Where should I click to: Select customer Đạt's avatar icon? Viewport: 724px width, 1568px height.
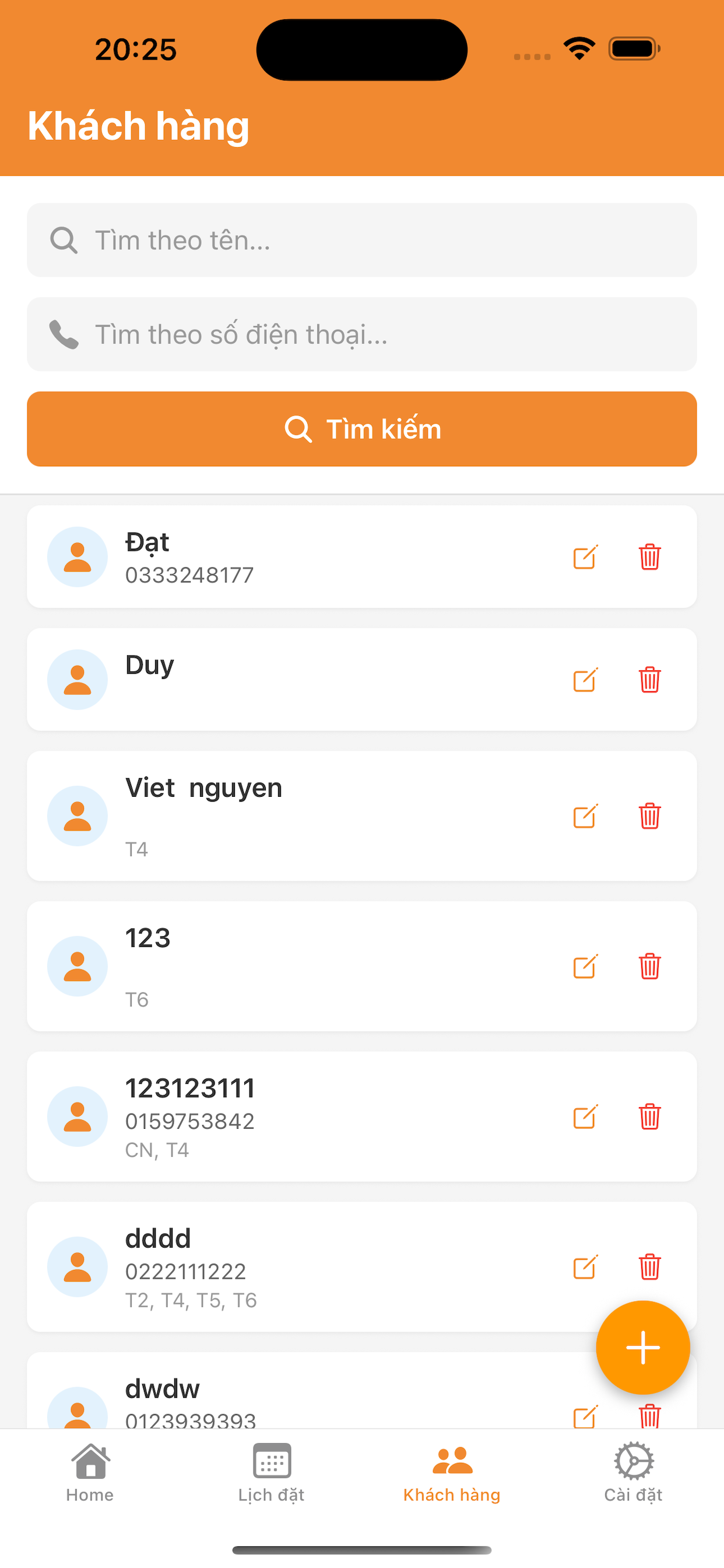[x=78, y=558]
